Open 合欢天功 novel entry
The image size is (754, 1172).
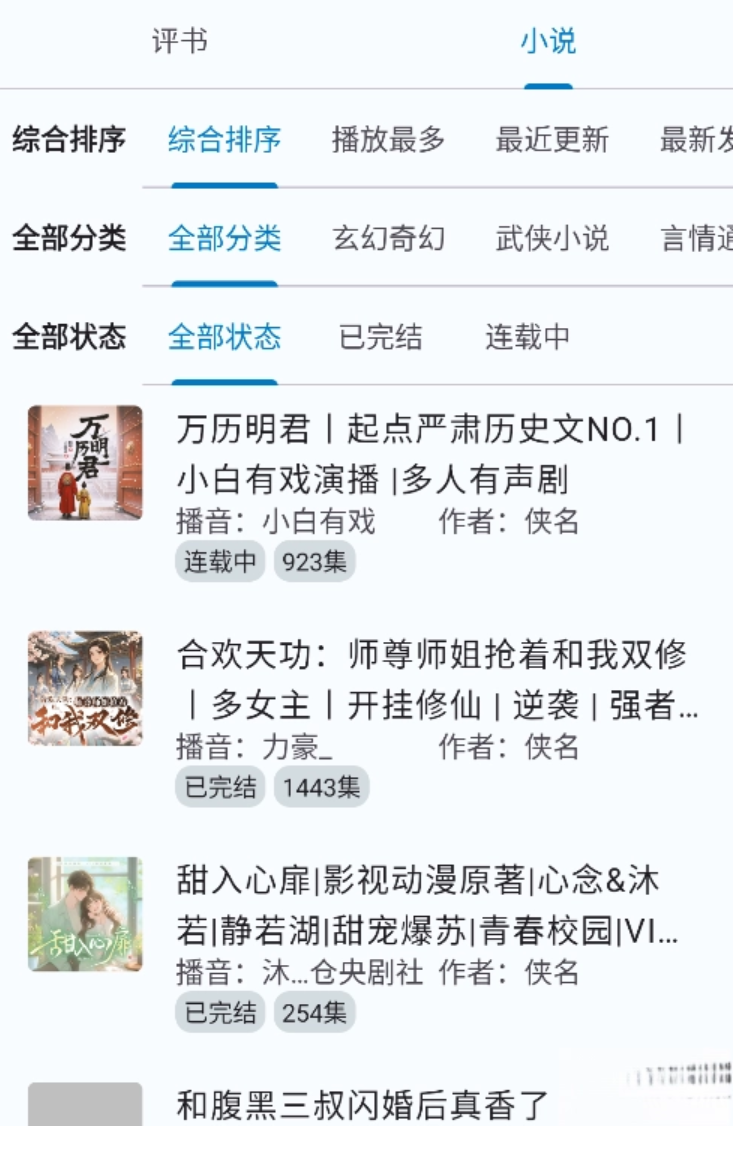point(430,680)
